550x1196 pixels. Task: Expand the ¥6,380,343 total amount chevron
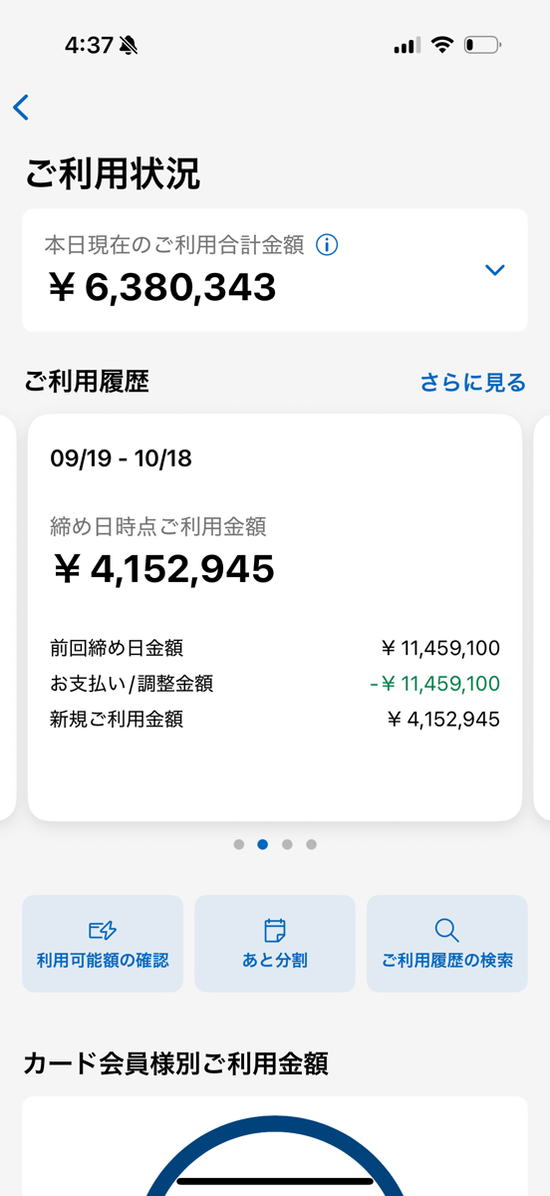pyautogui.click(x=495, y=269)
